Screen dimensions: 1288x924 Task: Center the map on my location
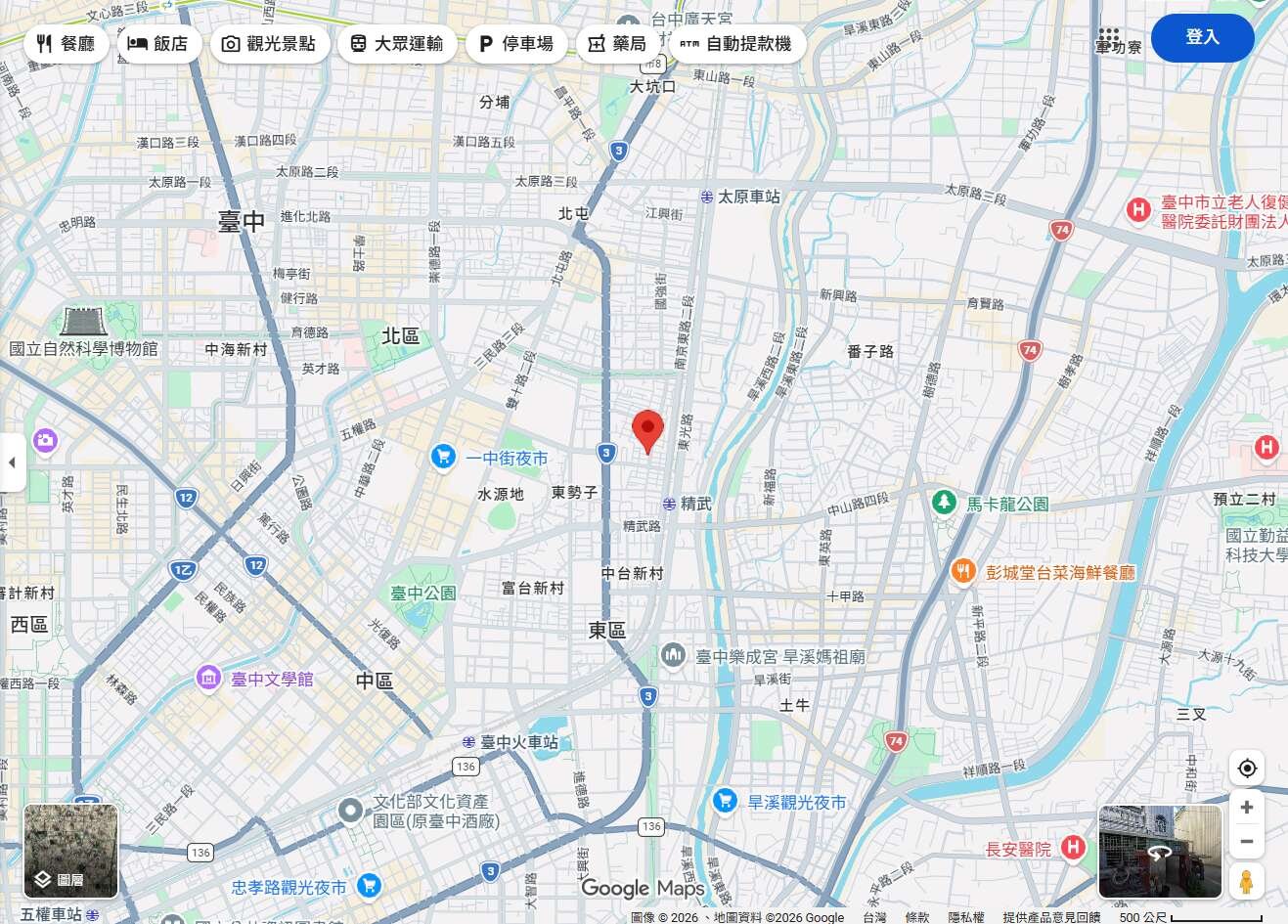(x=1247, y=769)
